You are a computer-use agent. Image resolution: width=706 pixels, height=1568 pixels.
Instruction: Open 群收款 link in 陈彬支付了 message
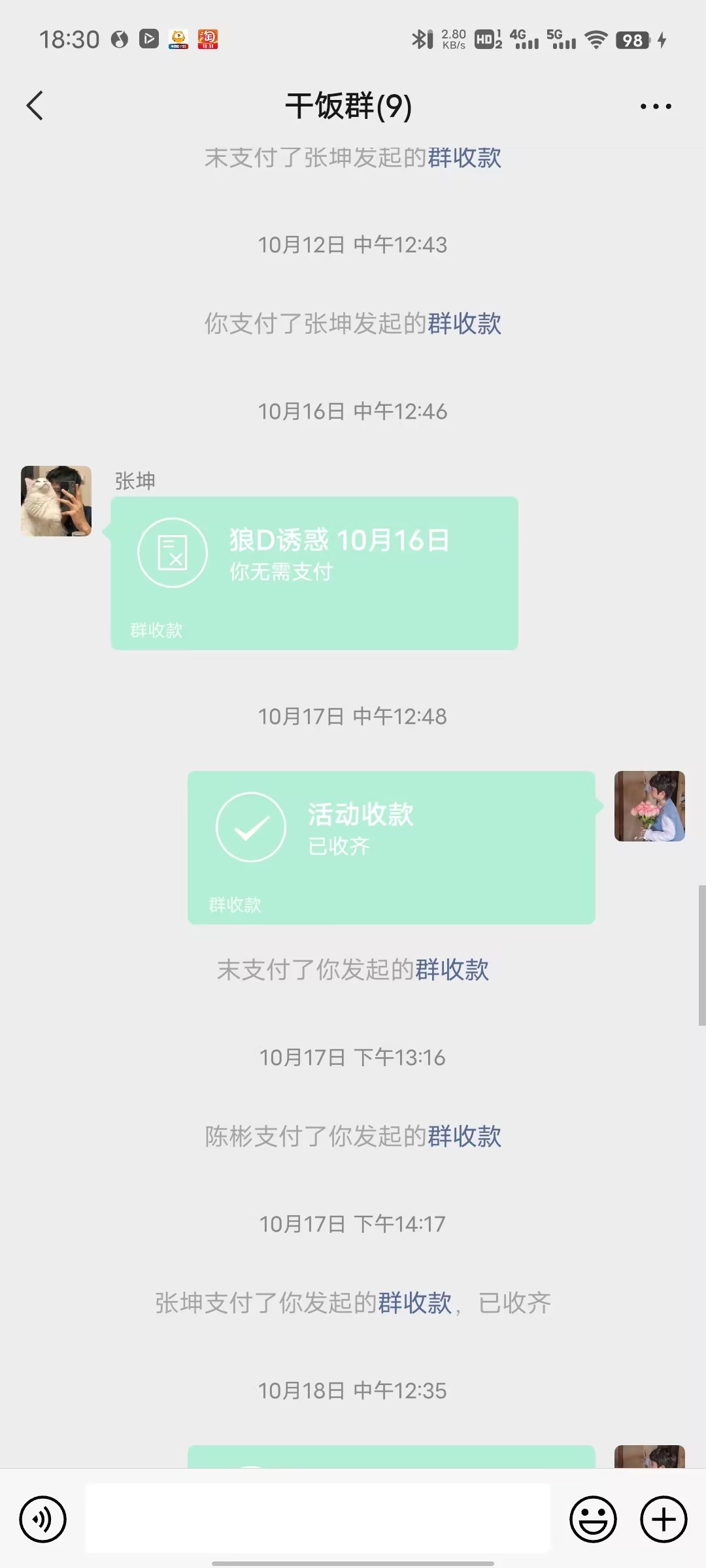coord(464,1136)
